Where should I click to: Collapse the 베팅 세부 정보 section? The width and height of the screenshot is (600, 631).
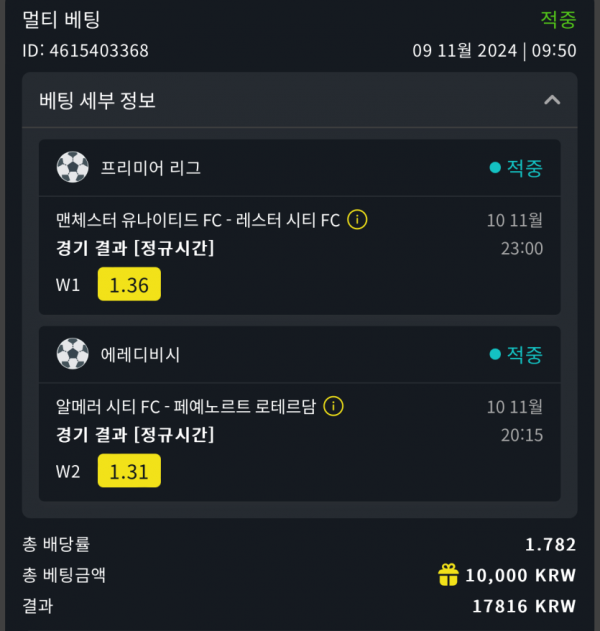pos(552,100)
